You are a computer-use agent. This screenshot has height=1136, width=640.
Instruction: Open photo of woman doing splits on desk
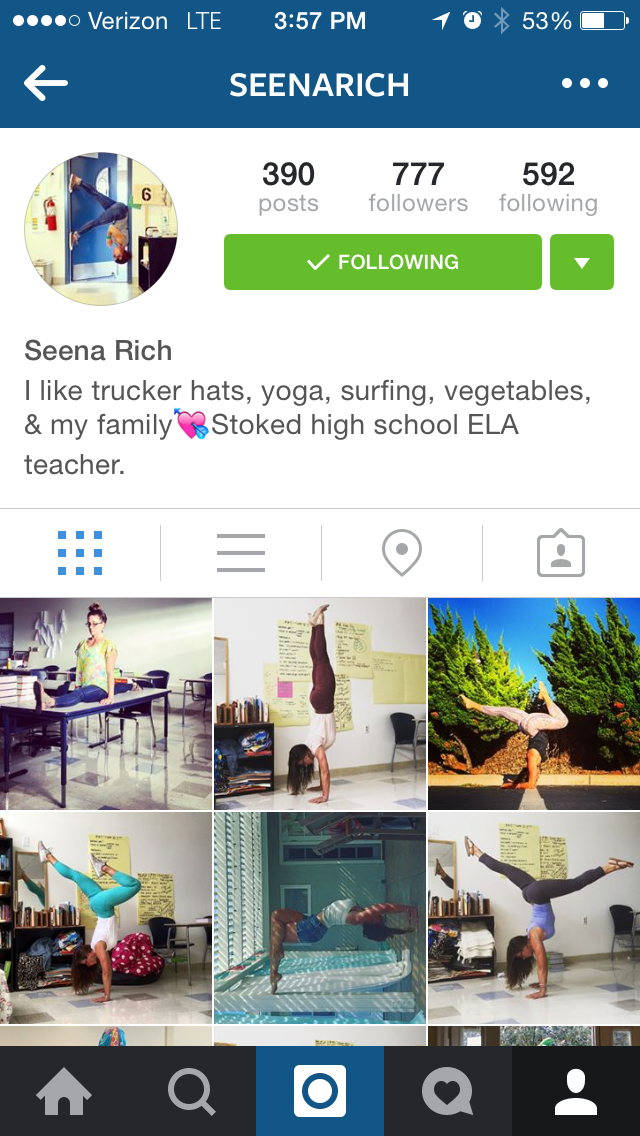[x=106, y=703]
